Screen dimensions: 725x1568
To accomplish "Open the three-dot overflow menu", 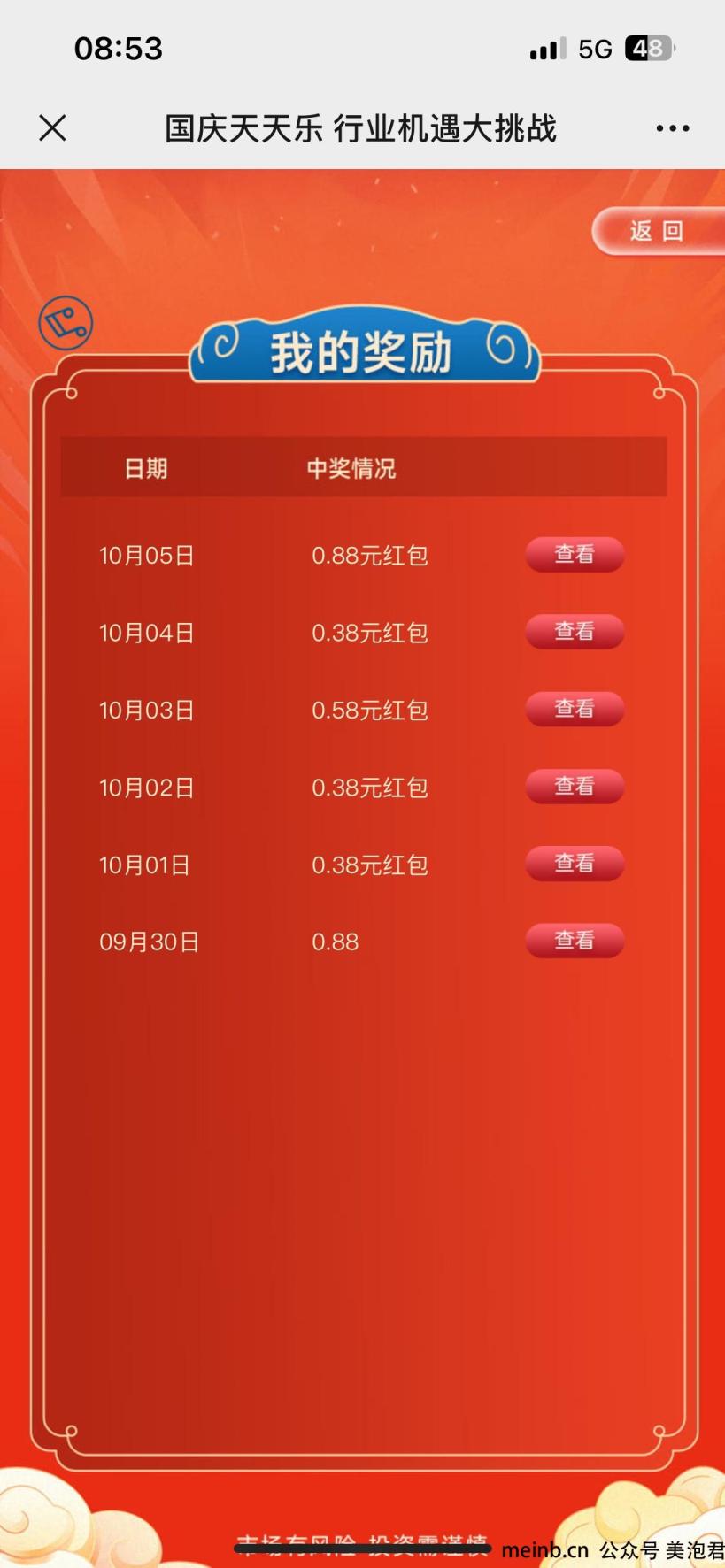I will (672, 128).
